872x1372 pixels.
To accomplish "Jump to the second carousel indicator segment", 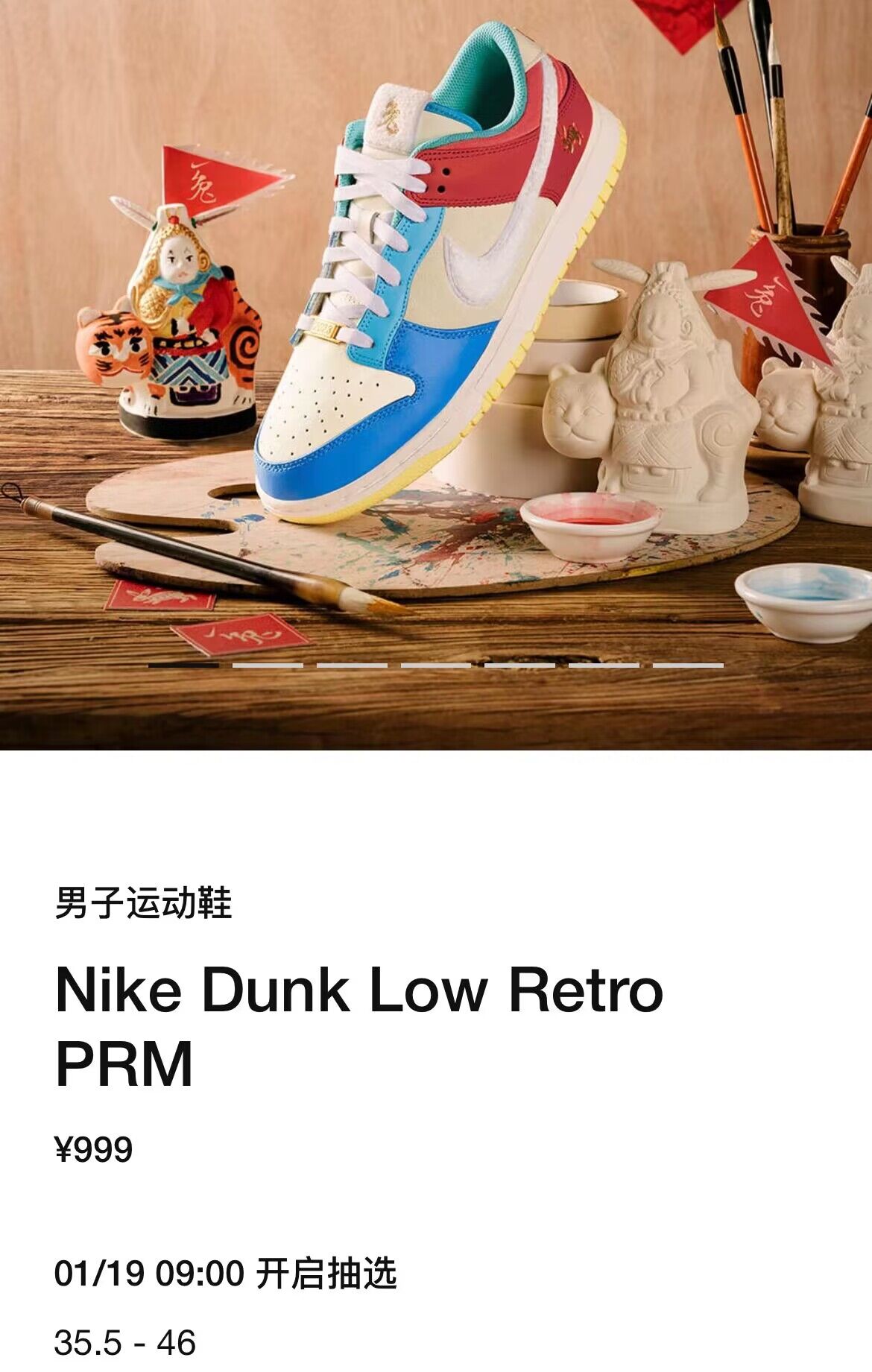I will [x=268, y=665].
